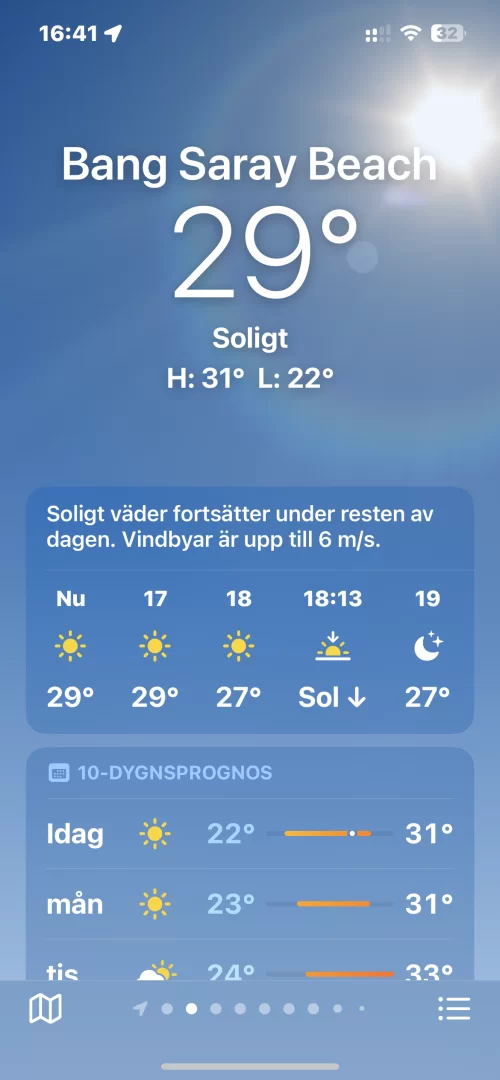This screenshot has width=500, height=1080.
Task: Open the saved locations list
Action: pyautogui.click(x=455, y=1009)
